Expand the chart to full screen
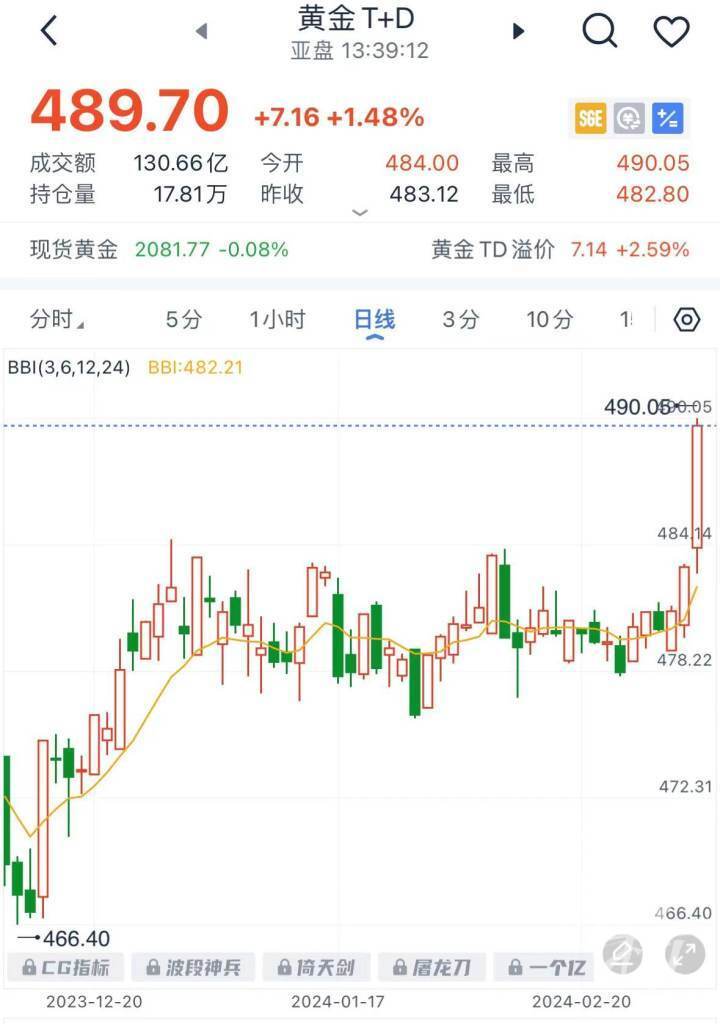The width and height of the screenshot is (720, 1024). pos(684,955)
